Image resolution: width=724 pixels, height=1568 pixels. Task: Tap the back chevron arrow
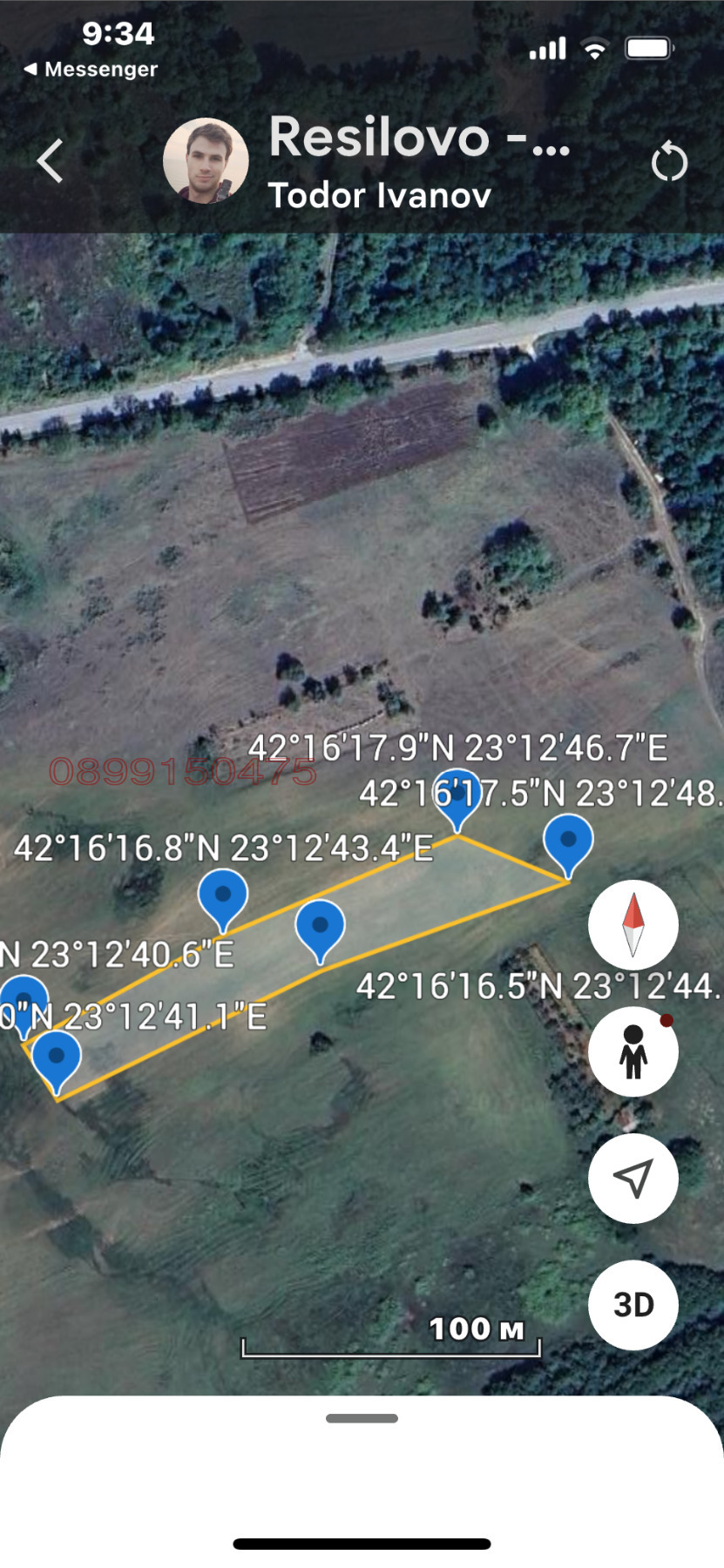point(49,160)
